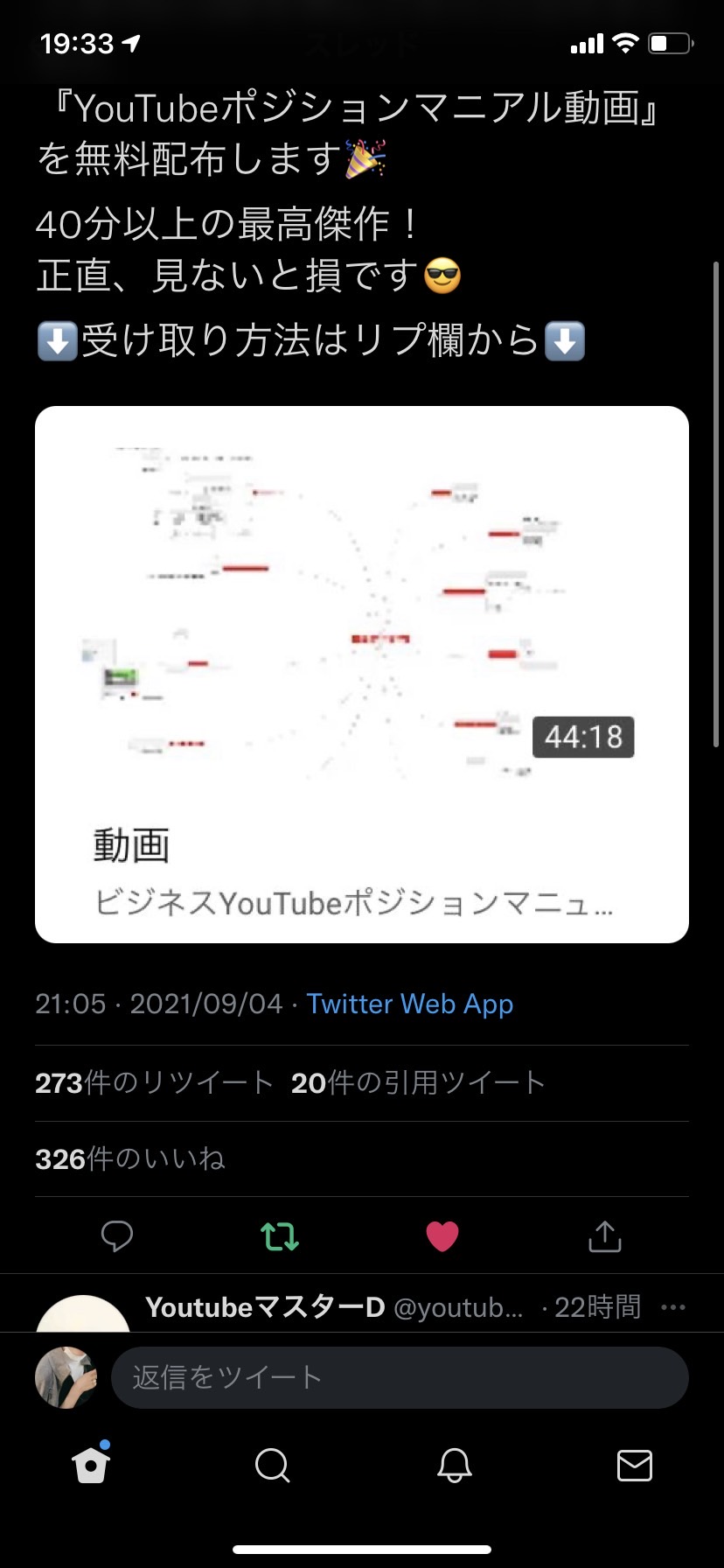This screenshot has height=1568, width=724.
Task: Undo the retweet with the green icon
Action: point(280,1236)
